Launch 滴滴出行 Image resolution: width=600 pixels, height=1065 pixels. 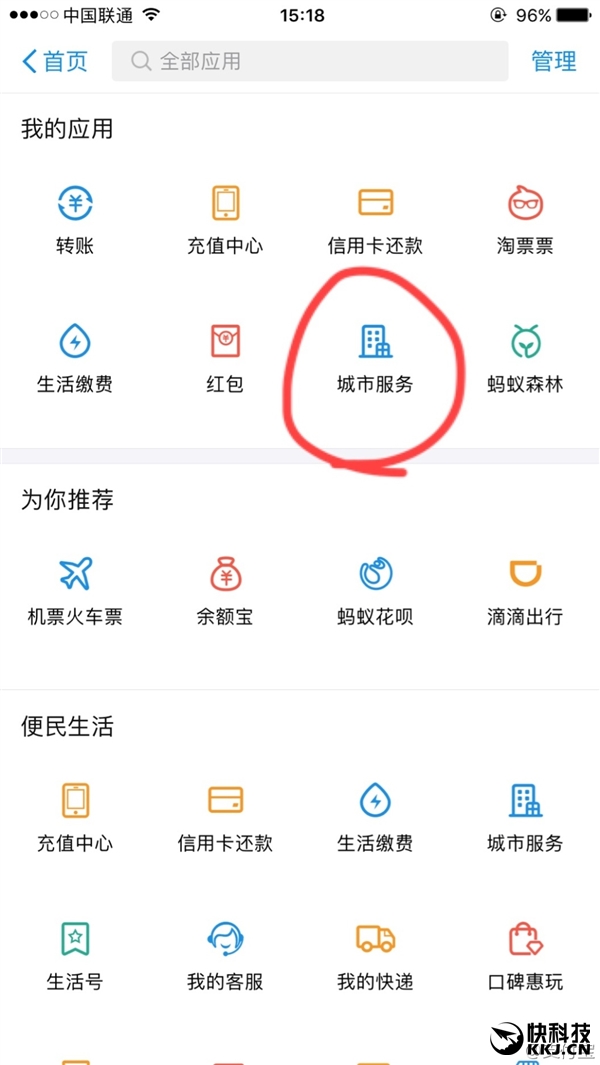click(525, 591)
